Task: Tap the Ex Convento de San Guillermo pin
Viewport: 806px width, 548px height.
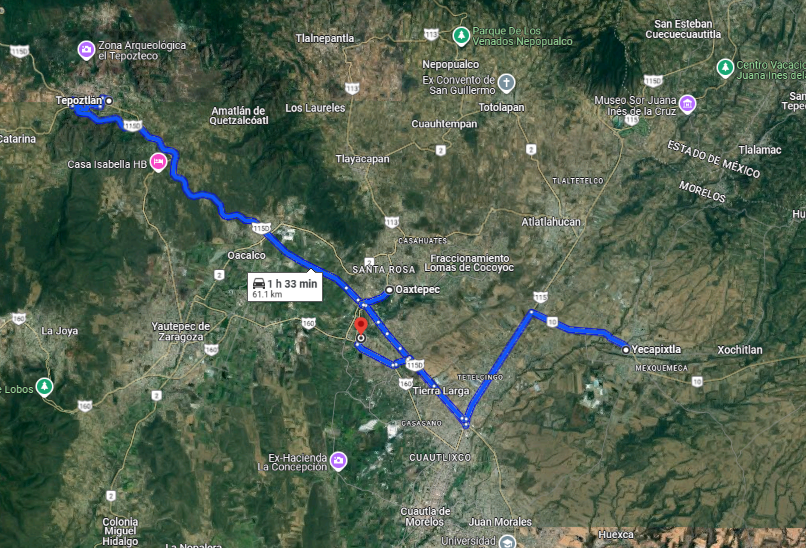Action: click(507, 82)
